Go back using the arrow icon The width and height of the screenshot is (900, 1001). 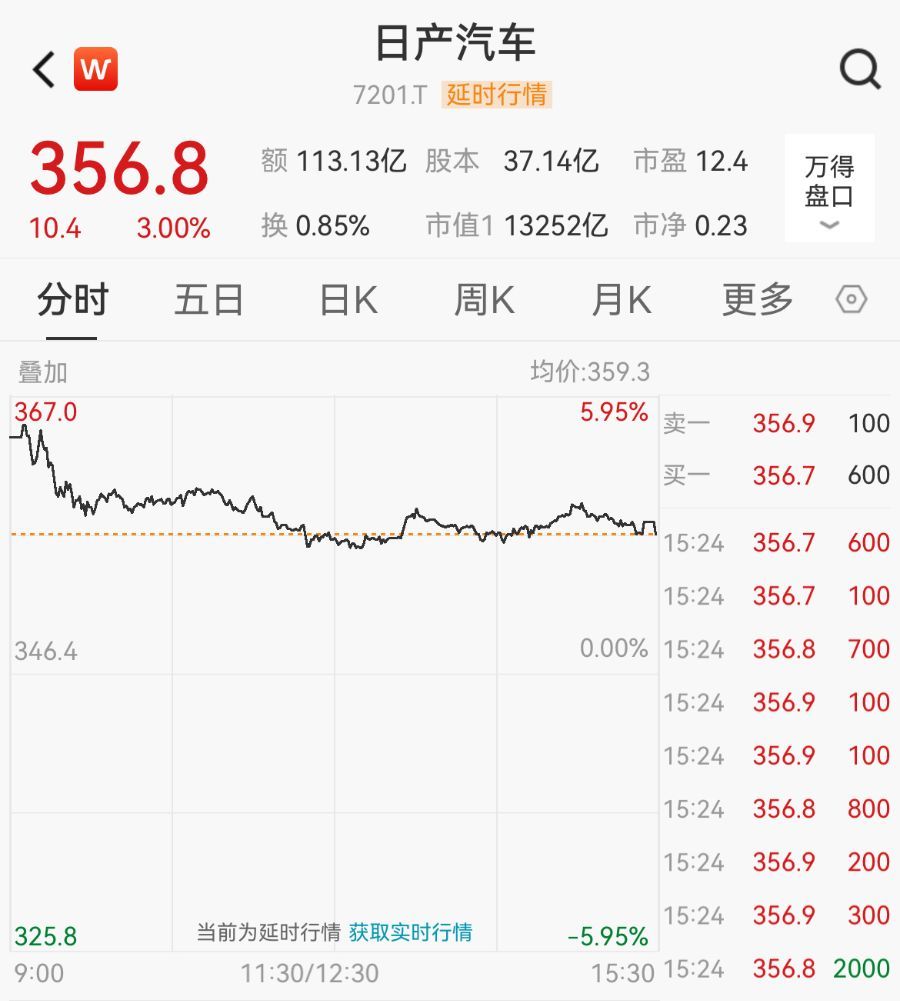[x=43, y=70]
